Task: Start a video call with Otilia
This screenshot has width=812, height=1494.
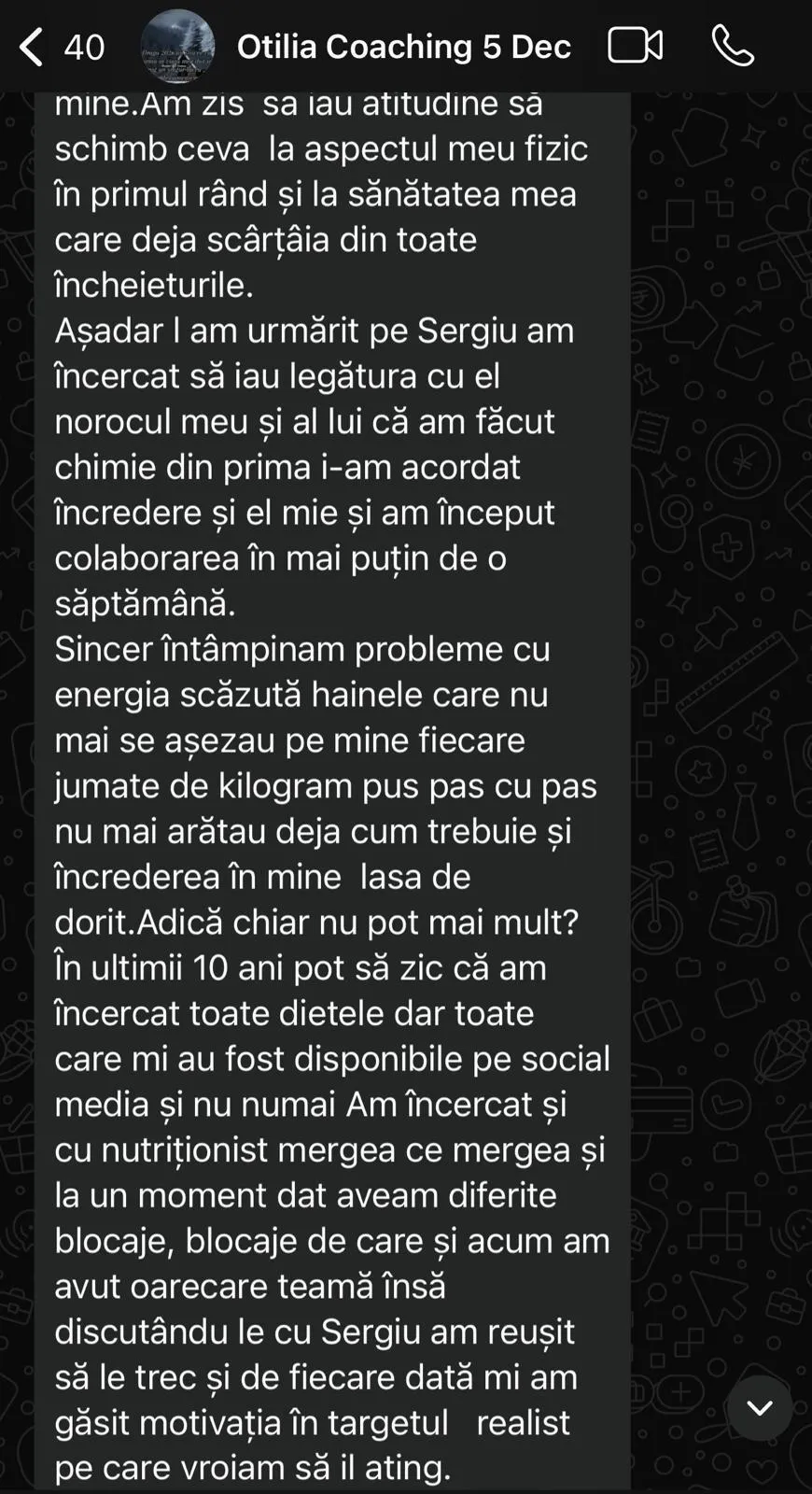Action: click(x=636, y=45)
